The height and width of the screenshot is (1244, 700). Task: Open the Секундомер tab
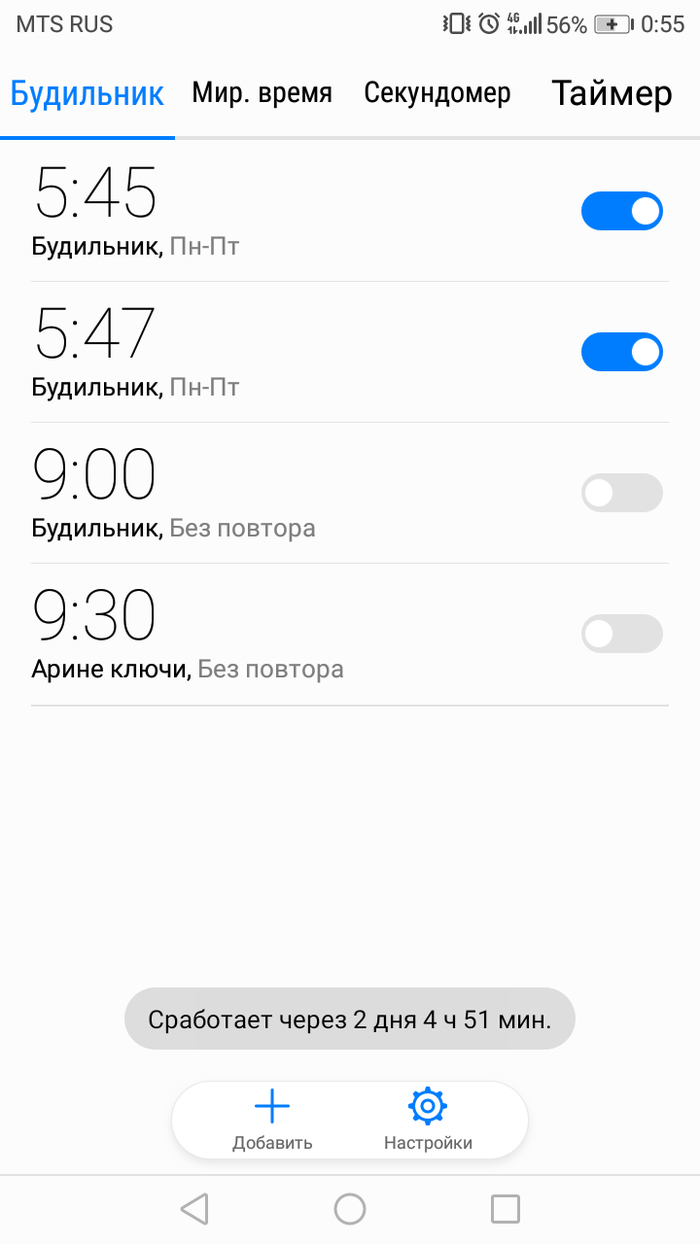point(437,94)
